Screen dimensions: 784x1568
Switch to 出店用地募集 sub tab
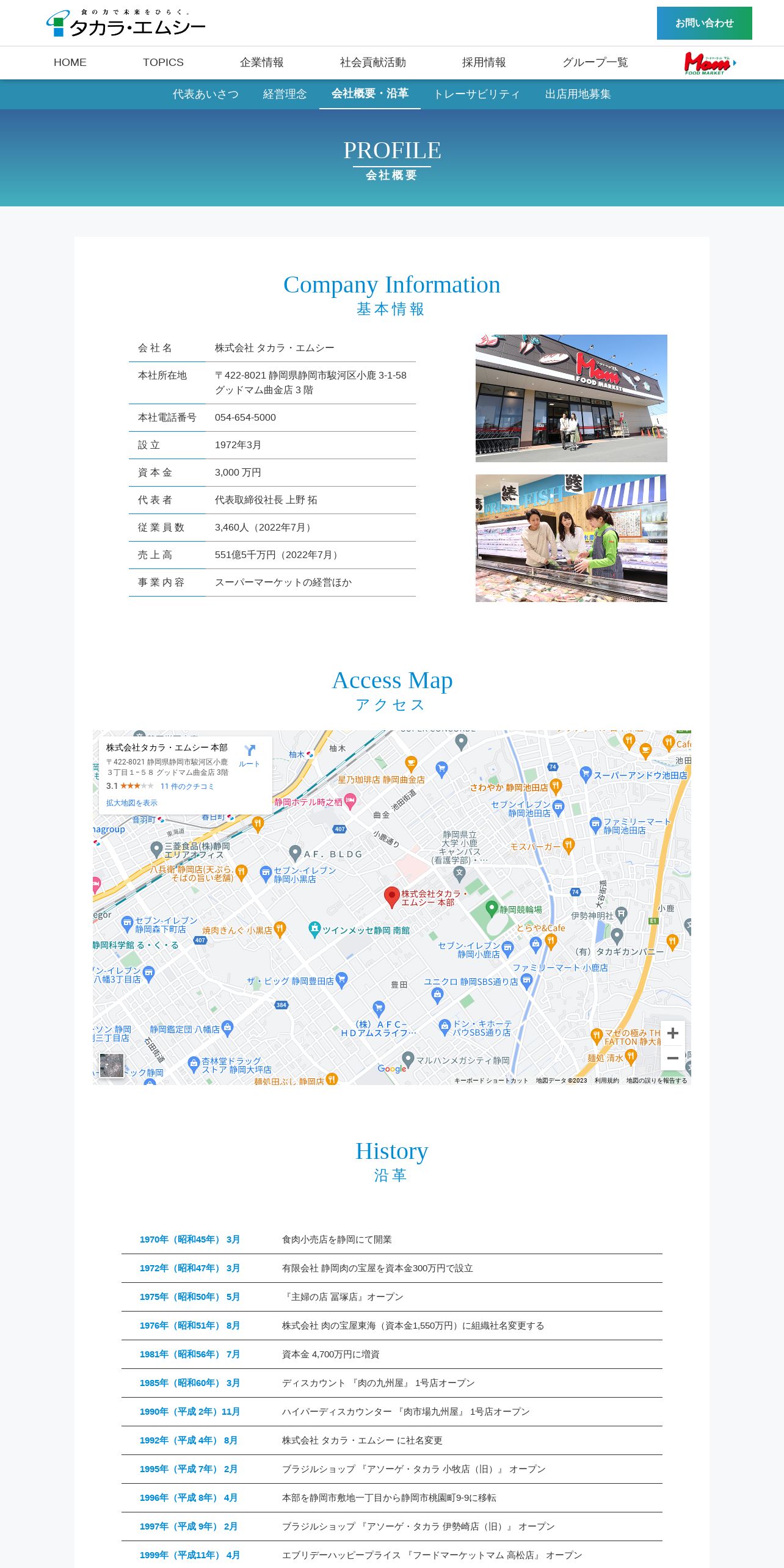click(x=578, y=94)
